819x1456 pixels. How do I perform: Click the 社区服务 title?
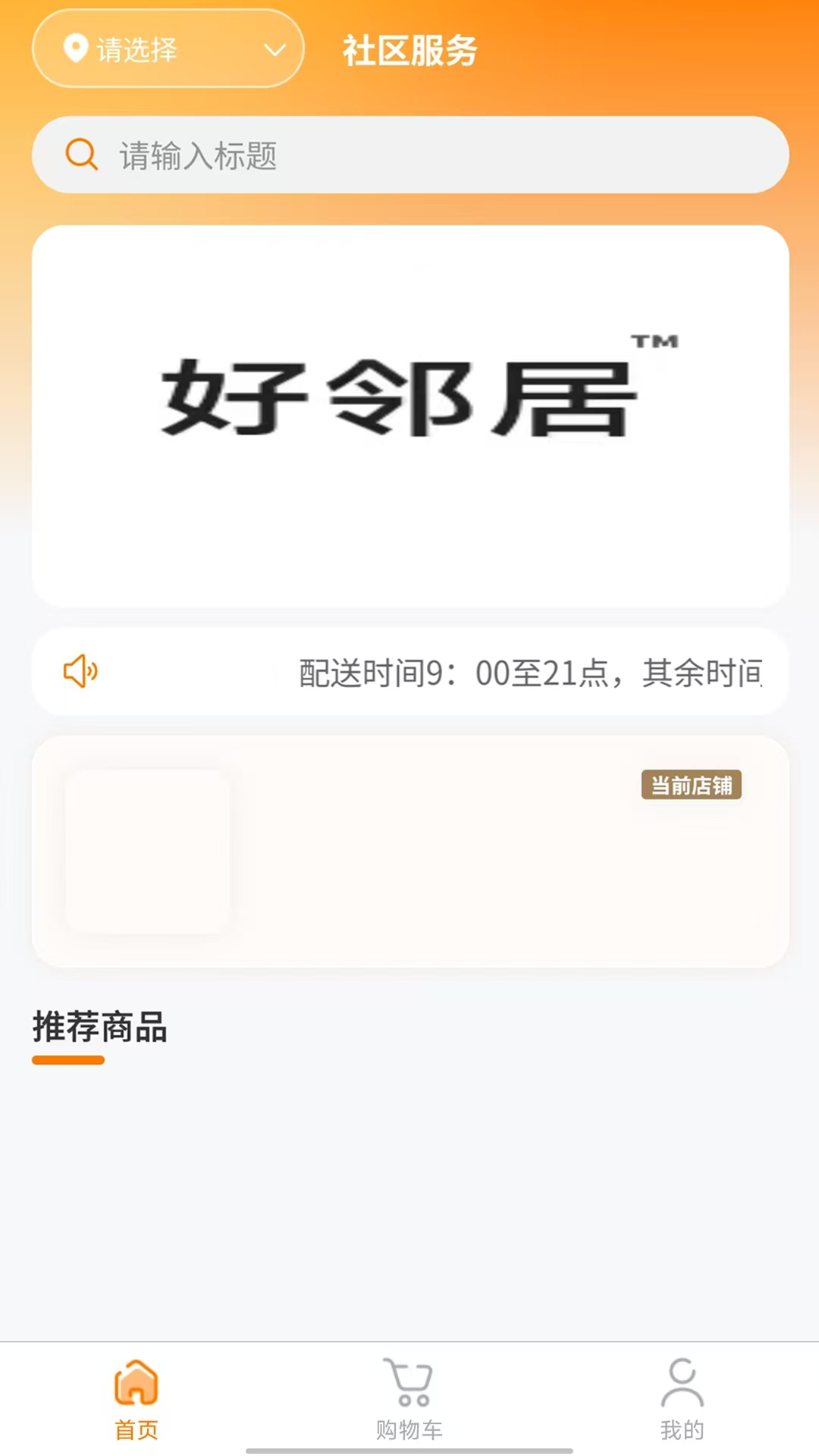pyautogui.click(x=409, y=50)
